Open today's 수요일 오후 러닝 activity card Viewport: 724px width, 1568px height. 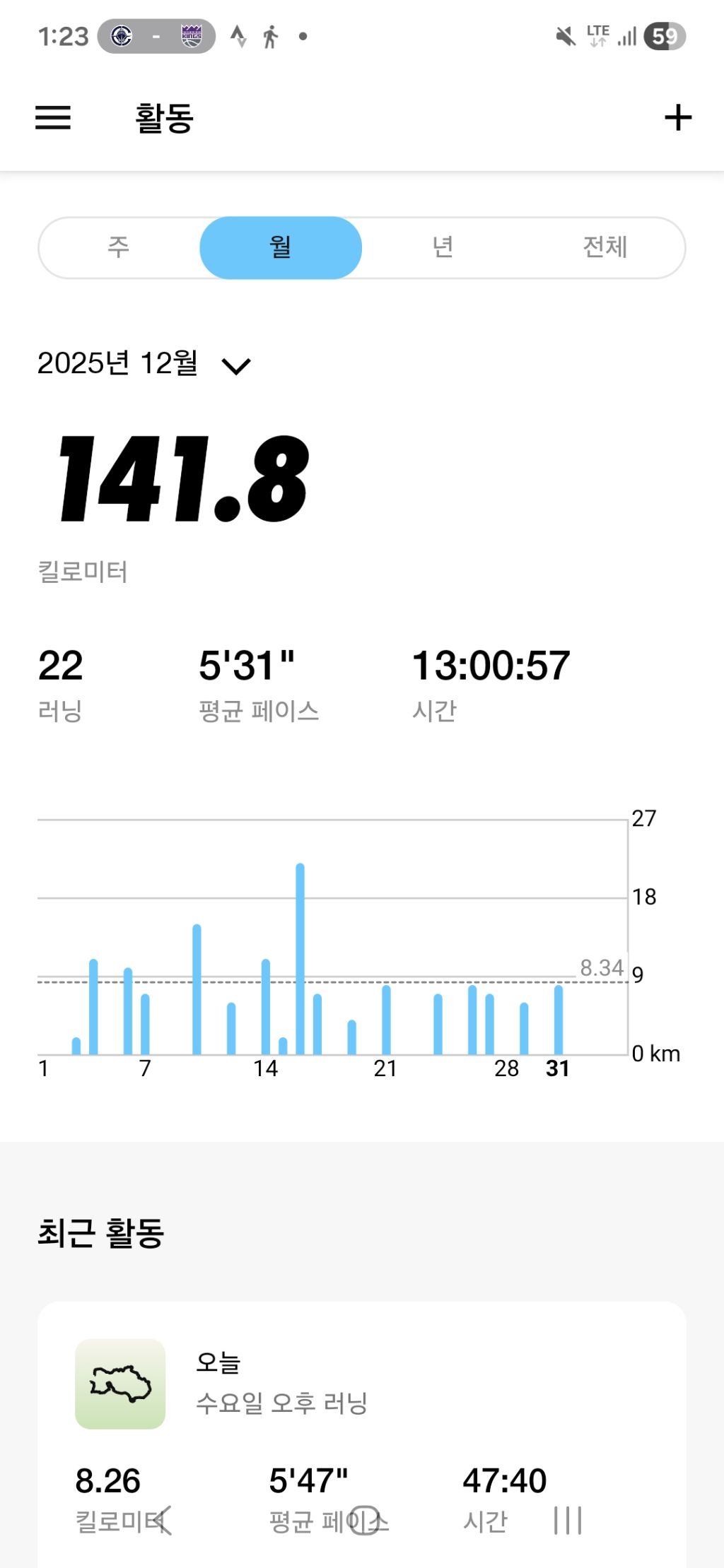point(362,1434)
